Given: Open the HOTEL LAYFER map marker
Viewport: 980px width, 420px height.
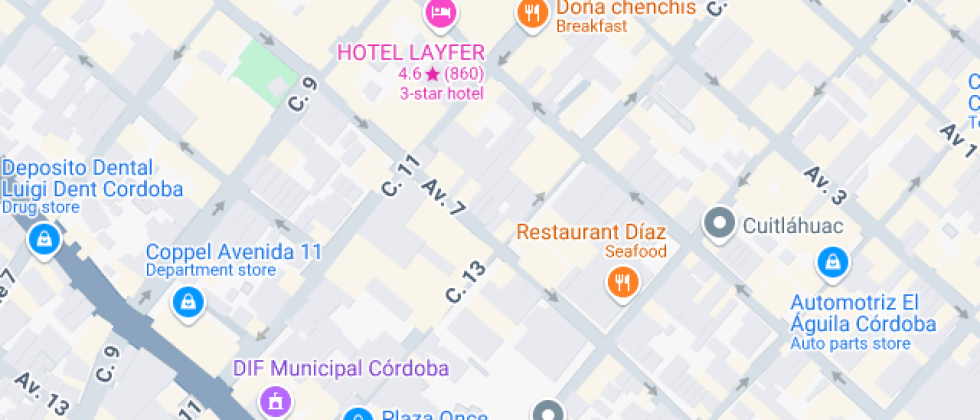Looking at the screenshot, I should coord(441,13).
